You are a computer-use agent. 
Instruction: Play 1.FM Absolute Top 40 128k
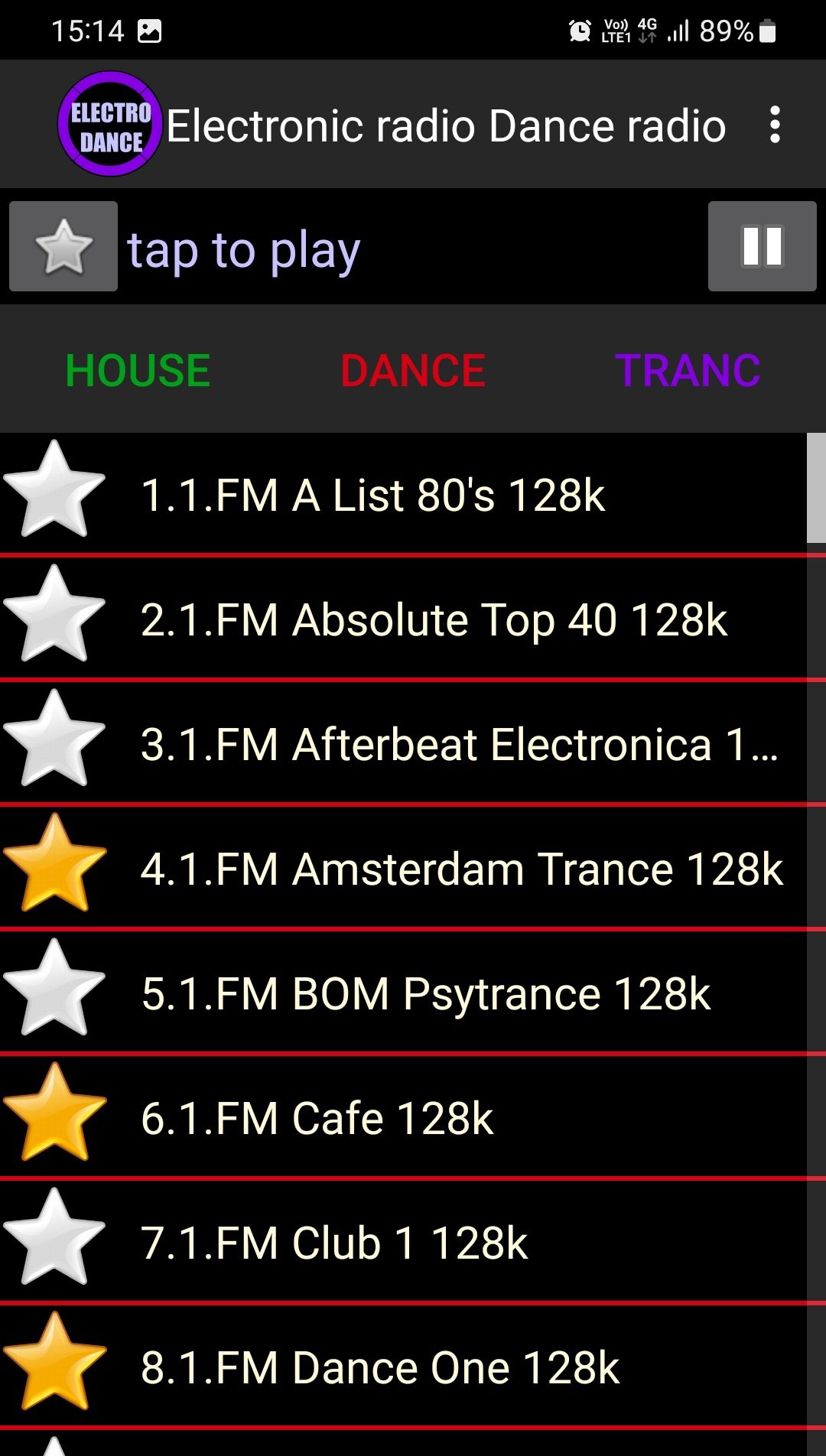click(x=434, y=619)
